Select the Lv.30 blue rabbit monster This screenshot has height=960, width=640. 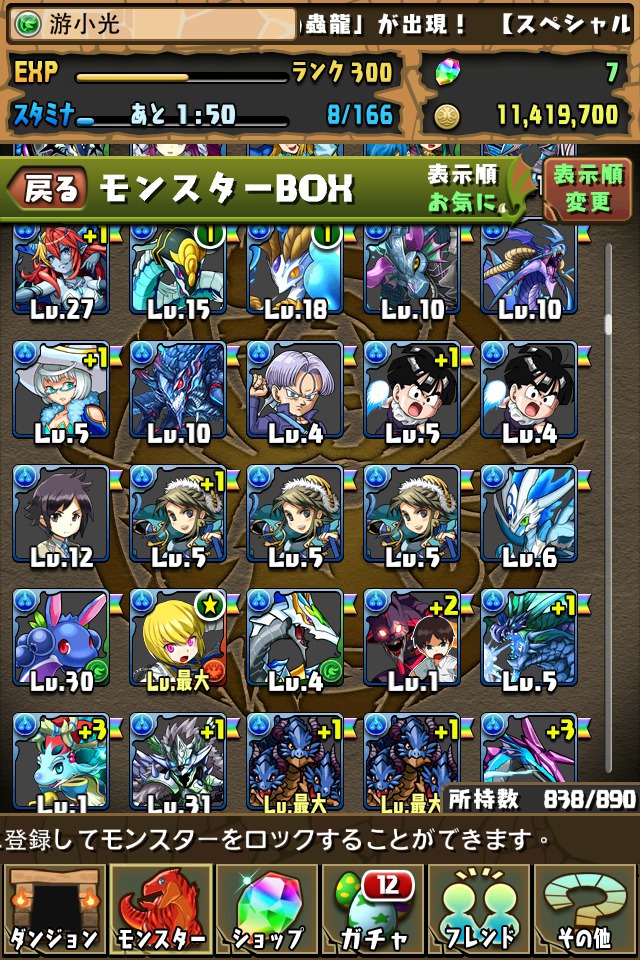coord(60,639)
